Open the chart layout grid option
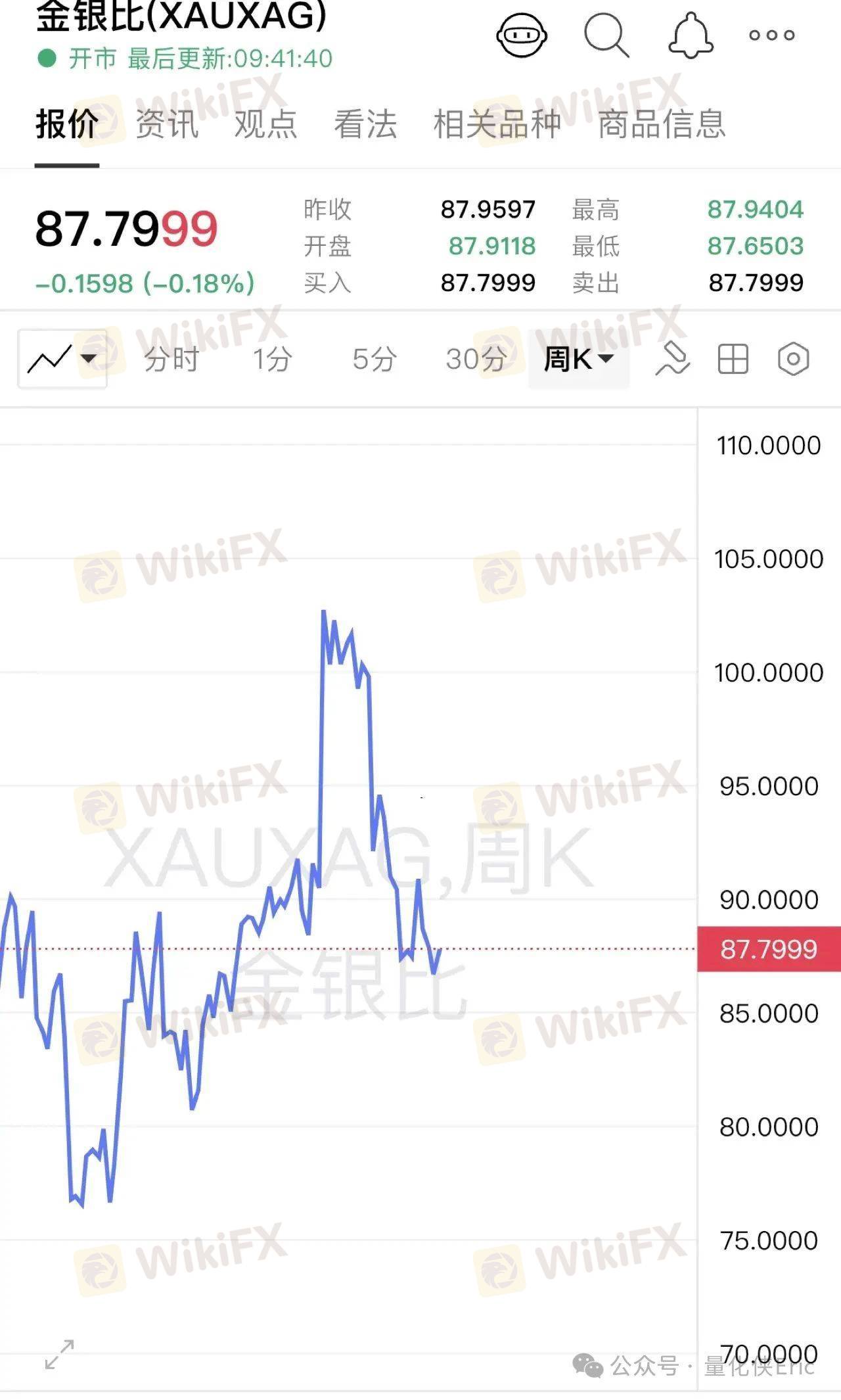 pyautogui.click(x=733, y=359)
